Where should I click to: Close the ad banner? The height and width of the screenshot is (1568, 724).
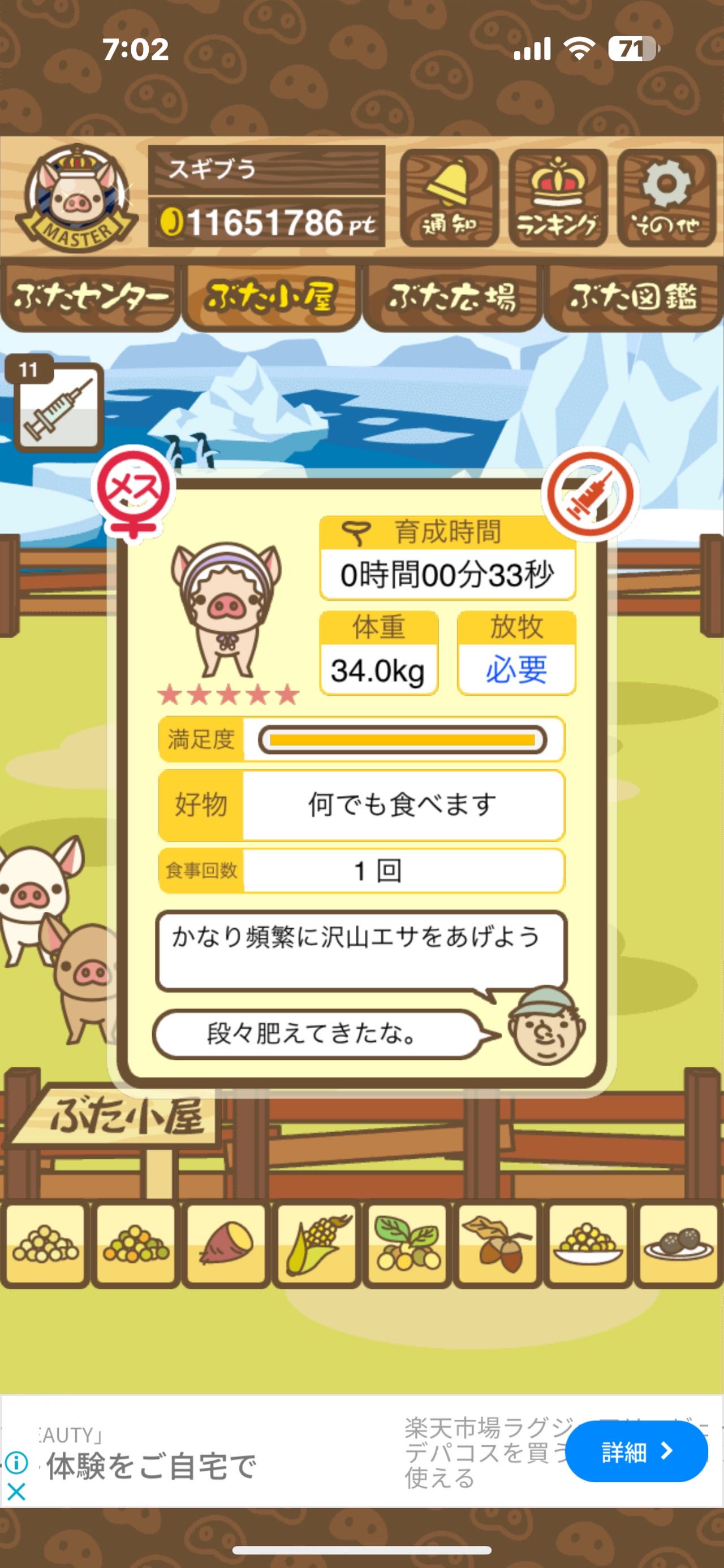[x=16, y=1491]
